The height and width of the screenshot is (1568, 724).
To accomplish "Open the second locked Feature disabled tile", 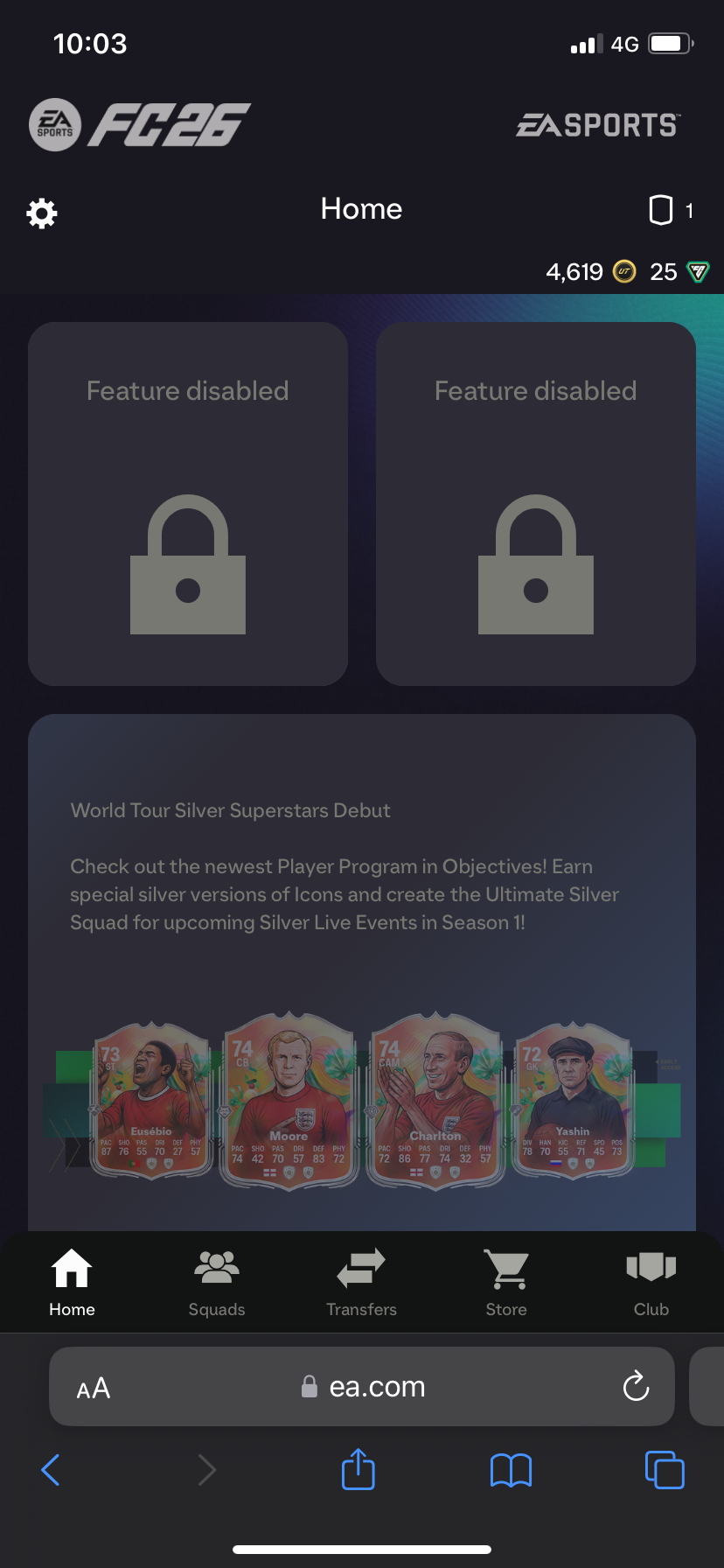I will [536, 504].
